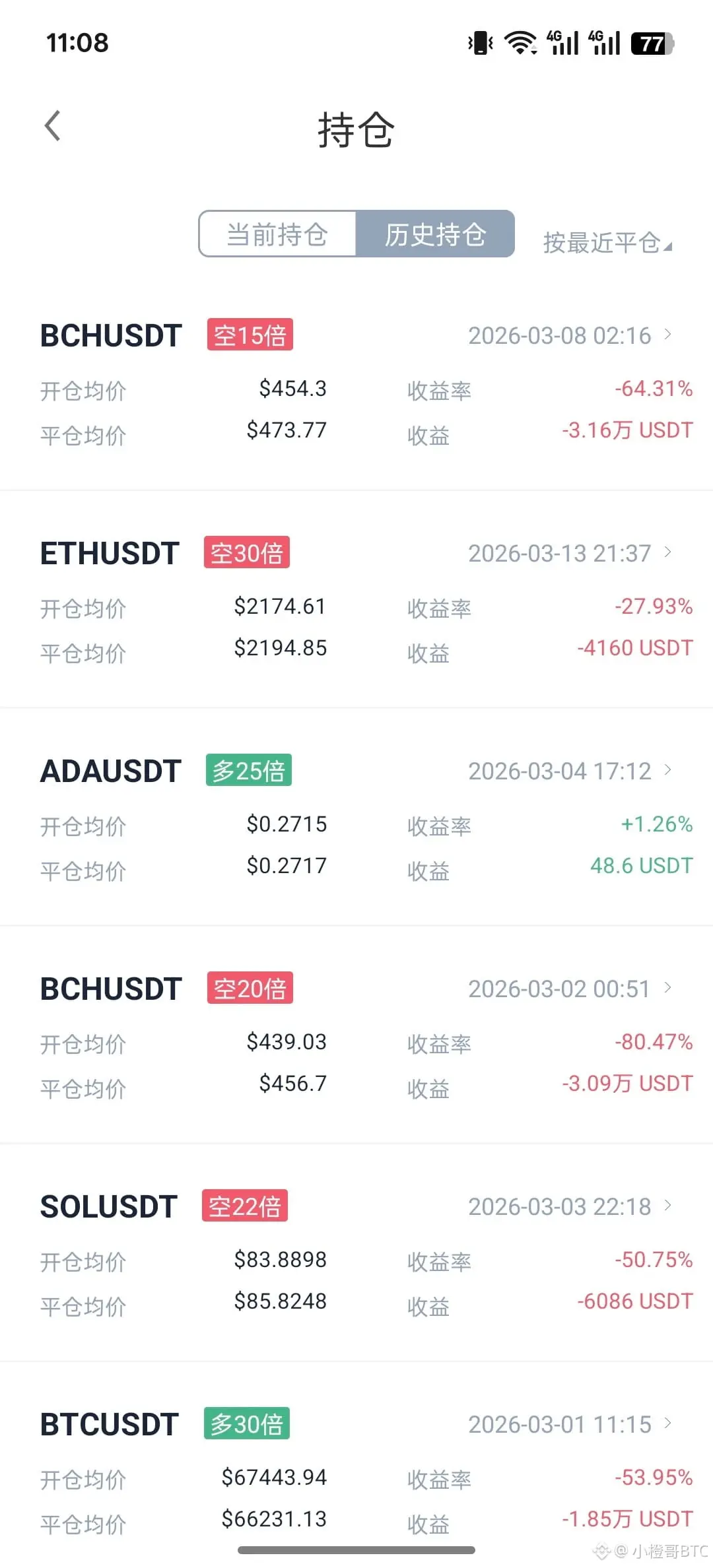Viewport: 713px width, 1568px height.
Task: Go back using the top-left arrow
Action: point(53,125)
